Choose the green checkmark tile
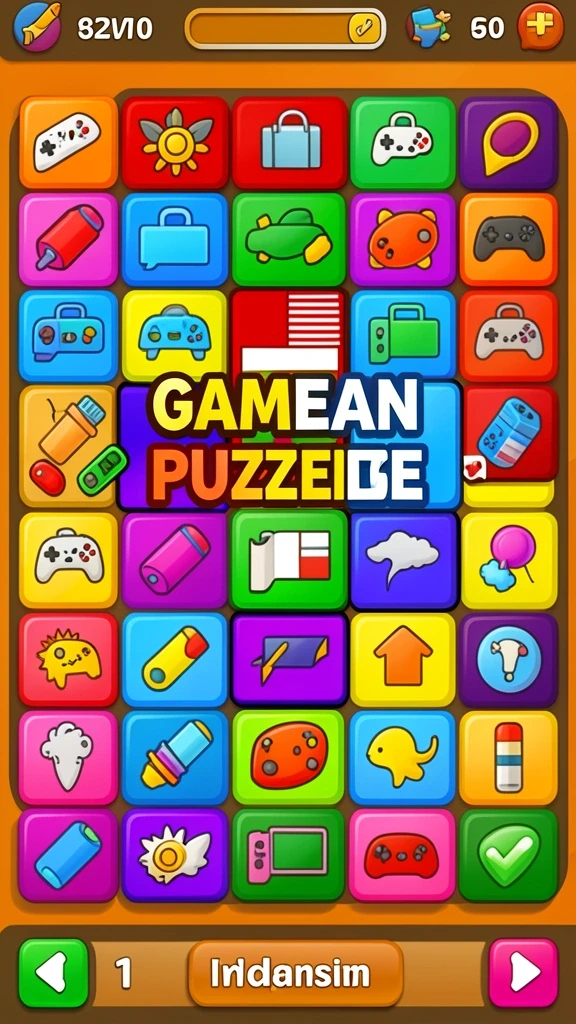Viewport: 576px width, 1024px height. [x=509, y=856]
